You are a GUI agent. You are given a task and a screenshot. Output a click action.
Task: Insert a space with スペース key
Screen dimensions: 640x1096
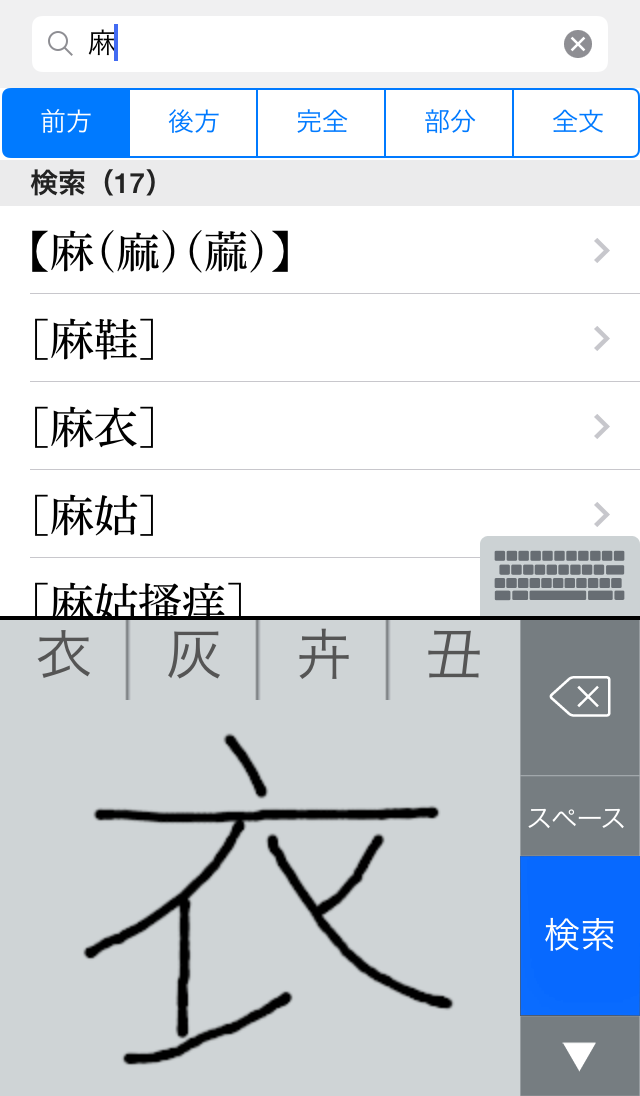[580, 817]
